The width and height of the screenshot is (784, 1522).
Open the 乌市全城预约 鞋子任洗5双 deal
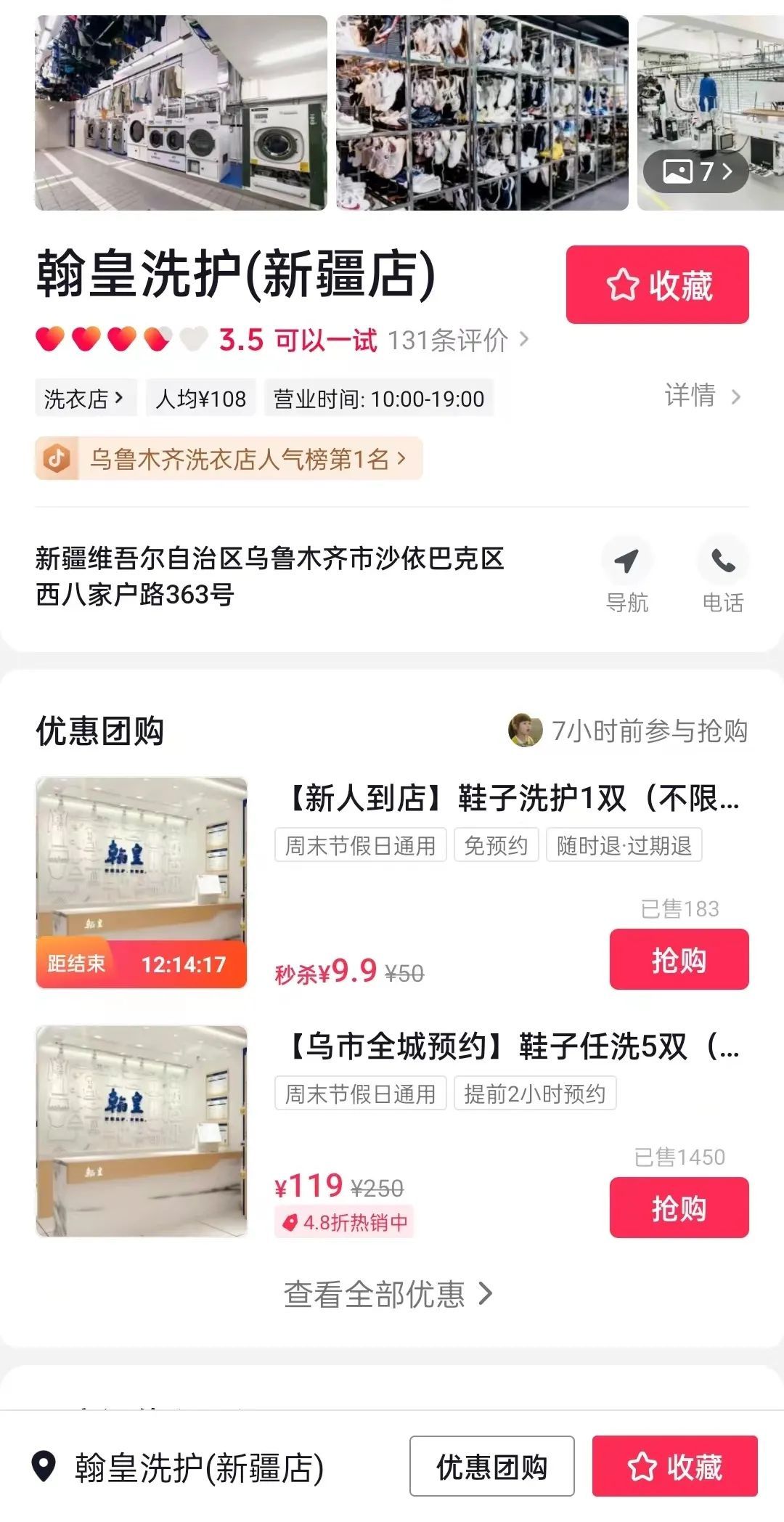tap(513, 1047)
